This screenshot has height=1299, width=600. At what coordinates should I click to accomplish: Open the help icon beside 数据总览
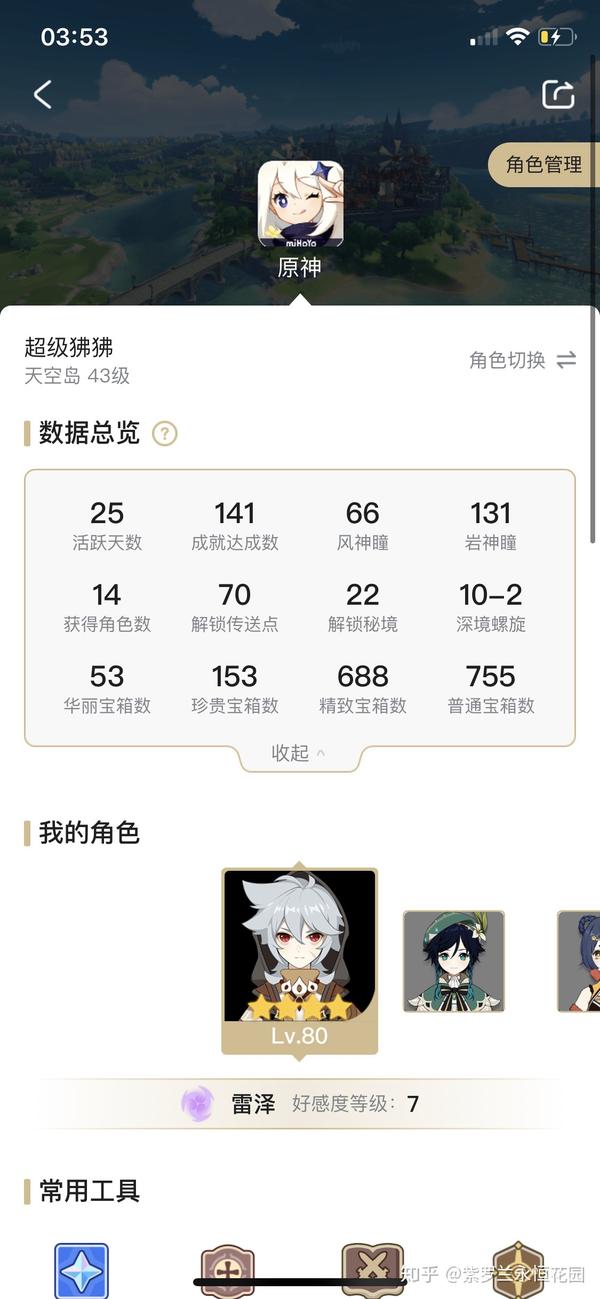(164, 434)
